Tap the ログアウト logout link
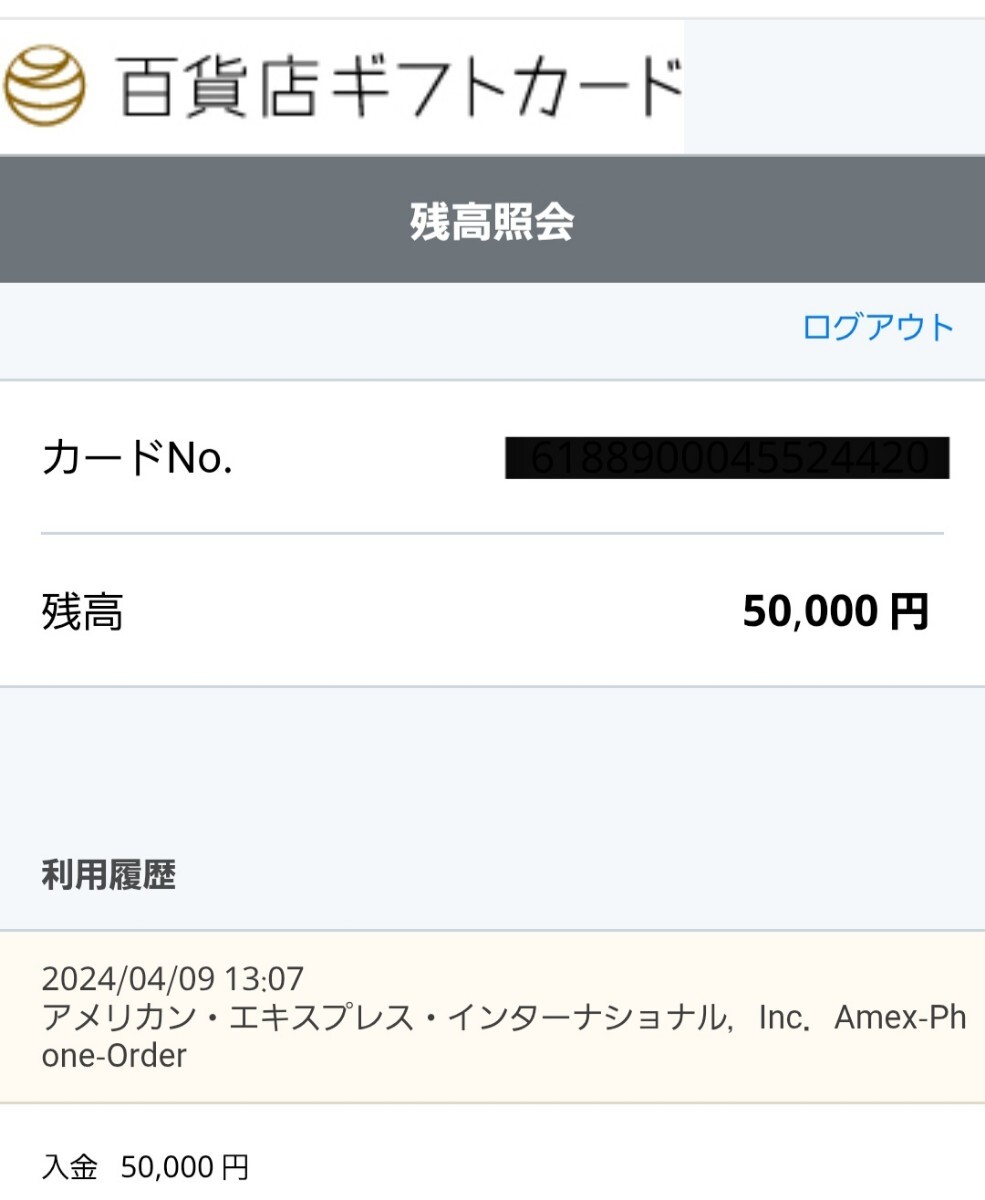Viewport: 985px width, 1200px height. [878, 328]
